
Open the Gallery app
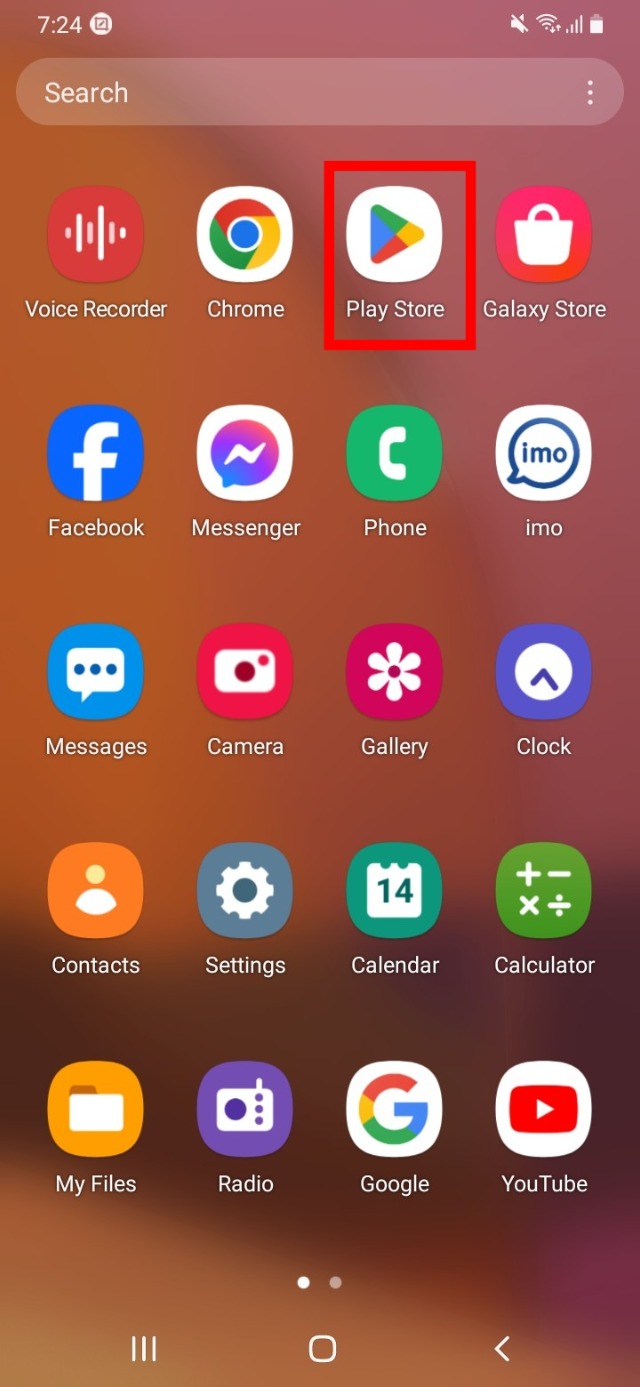(x=395, y=672)
